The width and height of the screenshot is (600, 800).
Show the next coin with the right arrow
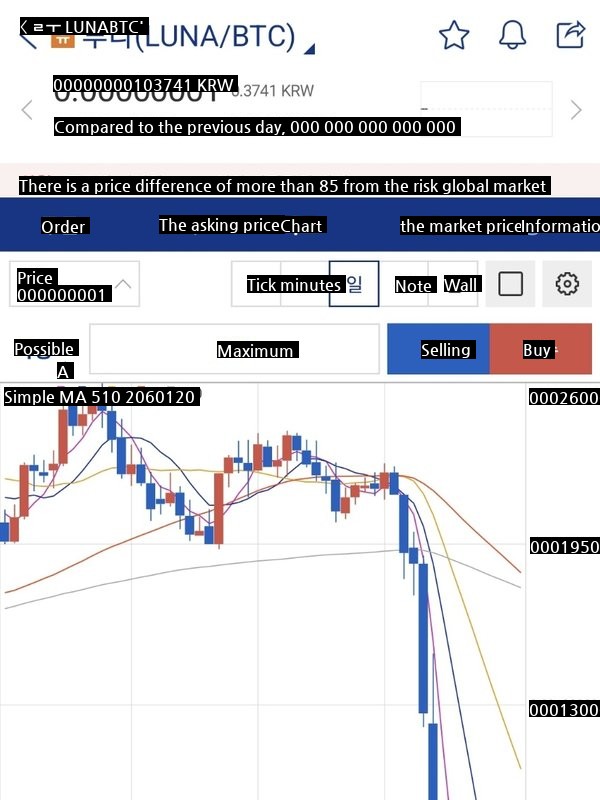pos(575,110)
